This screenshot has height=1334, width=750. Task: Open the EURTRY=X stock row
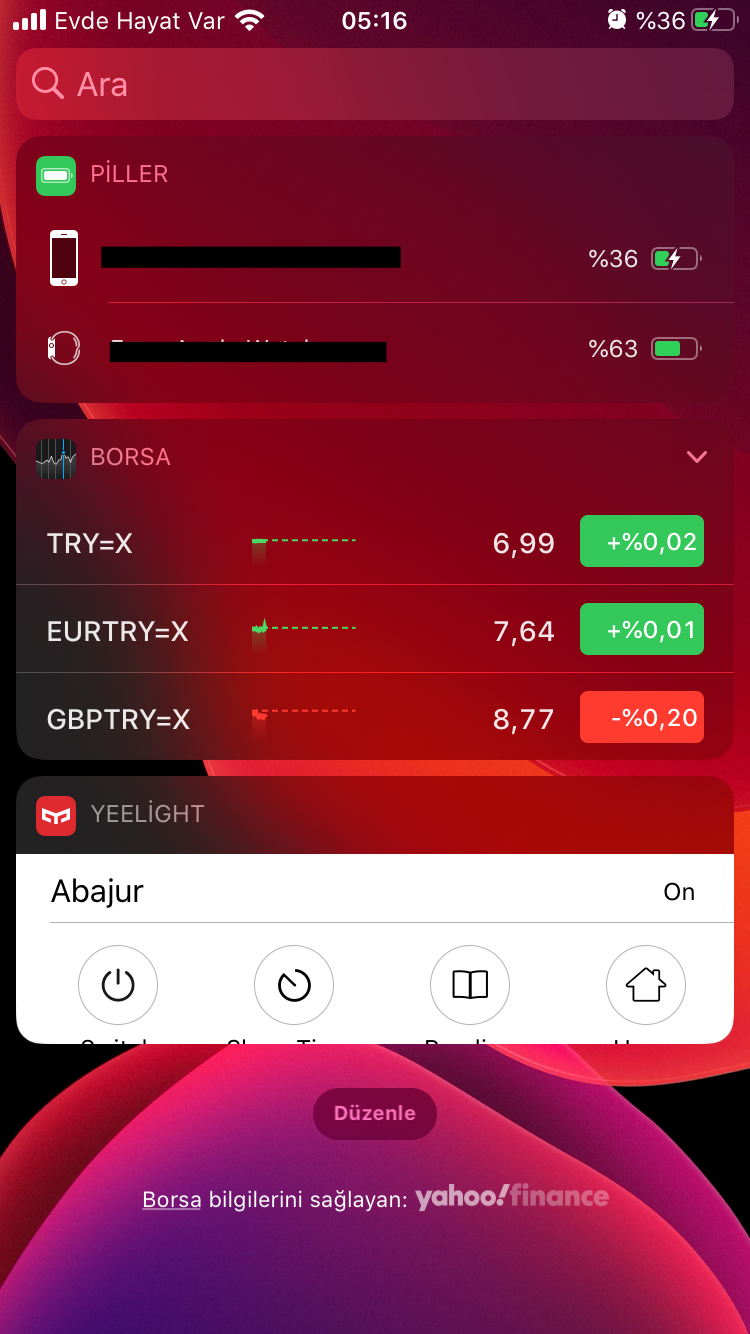(375, 629)
